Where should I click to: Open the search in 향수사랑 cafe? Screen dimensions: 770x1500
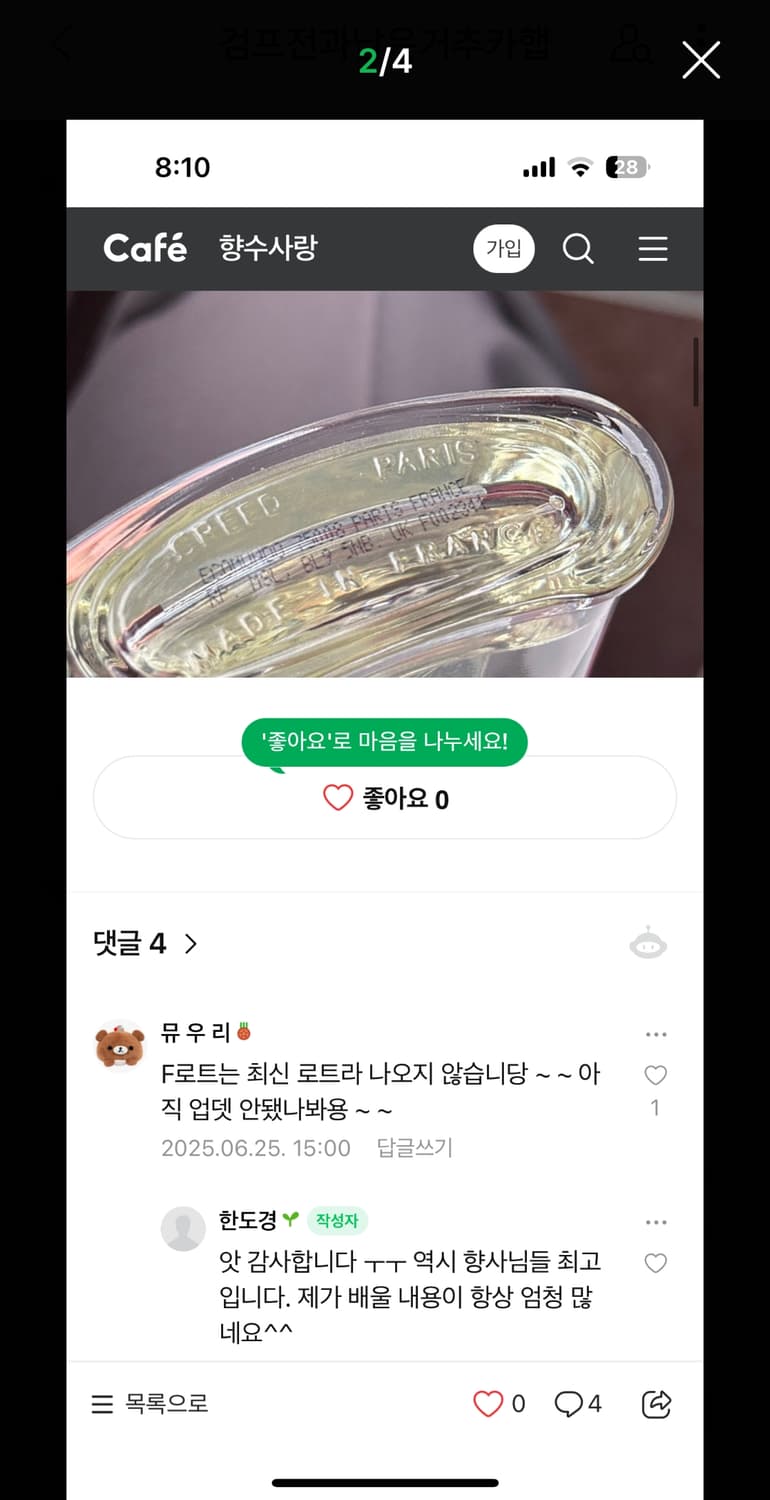pyautogui.click(x=578, y=250)
